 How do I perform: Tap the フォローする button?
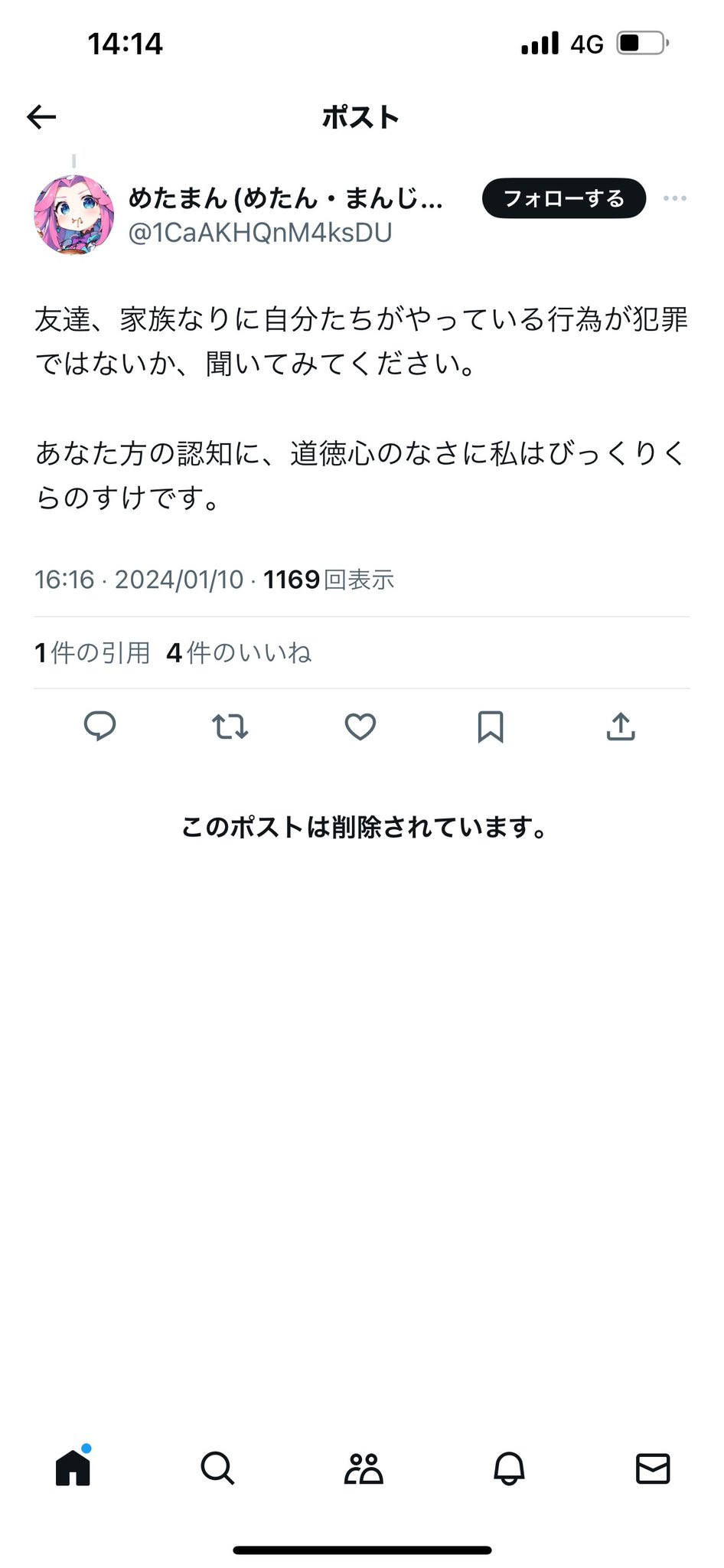point(564,198)
